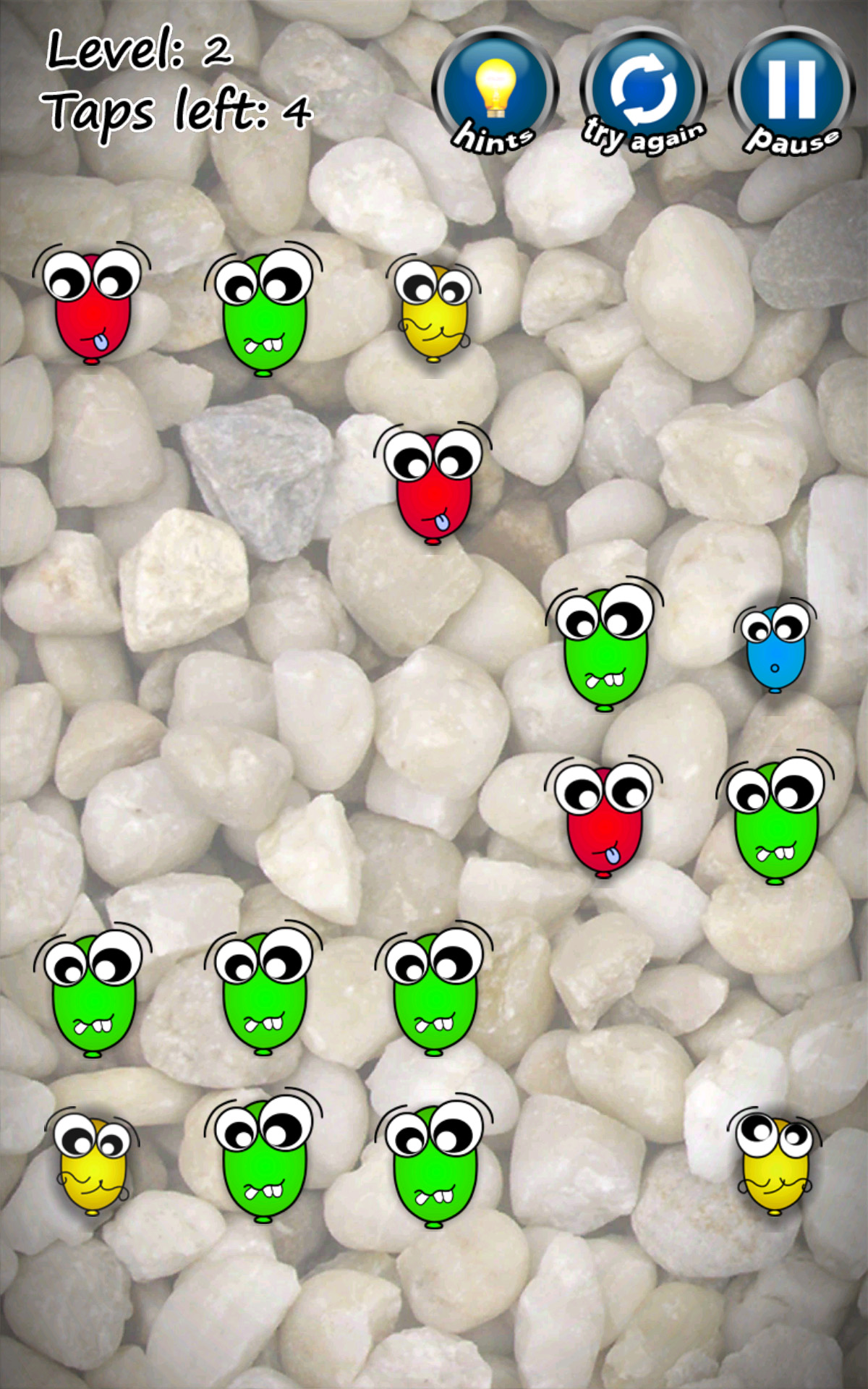Pause the game
This screenshot has width=868, height=1389.
tap(791, 91)
